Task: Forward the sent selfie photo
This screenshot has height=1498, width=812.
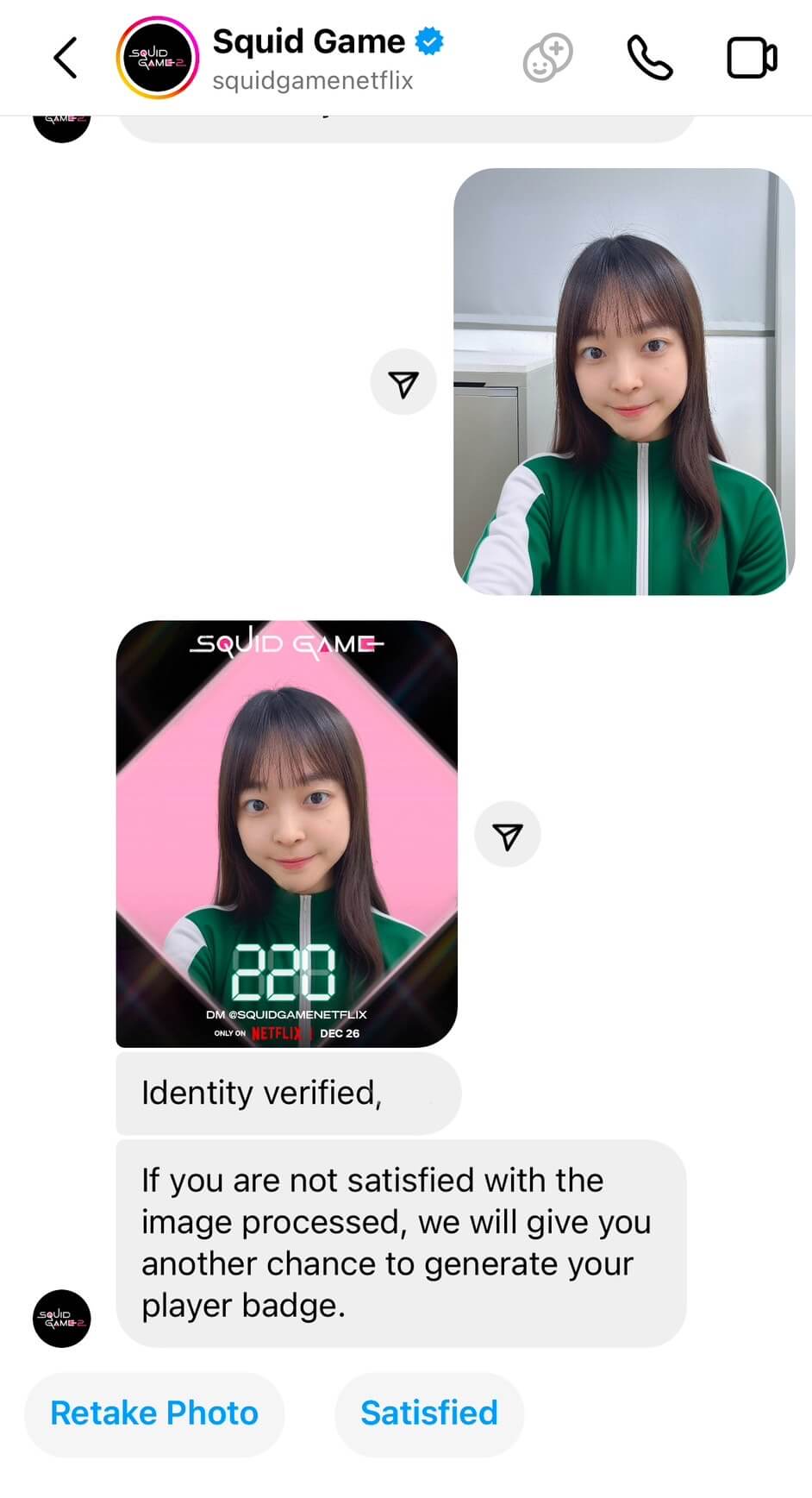Action: (x=403, y=382)
